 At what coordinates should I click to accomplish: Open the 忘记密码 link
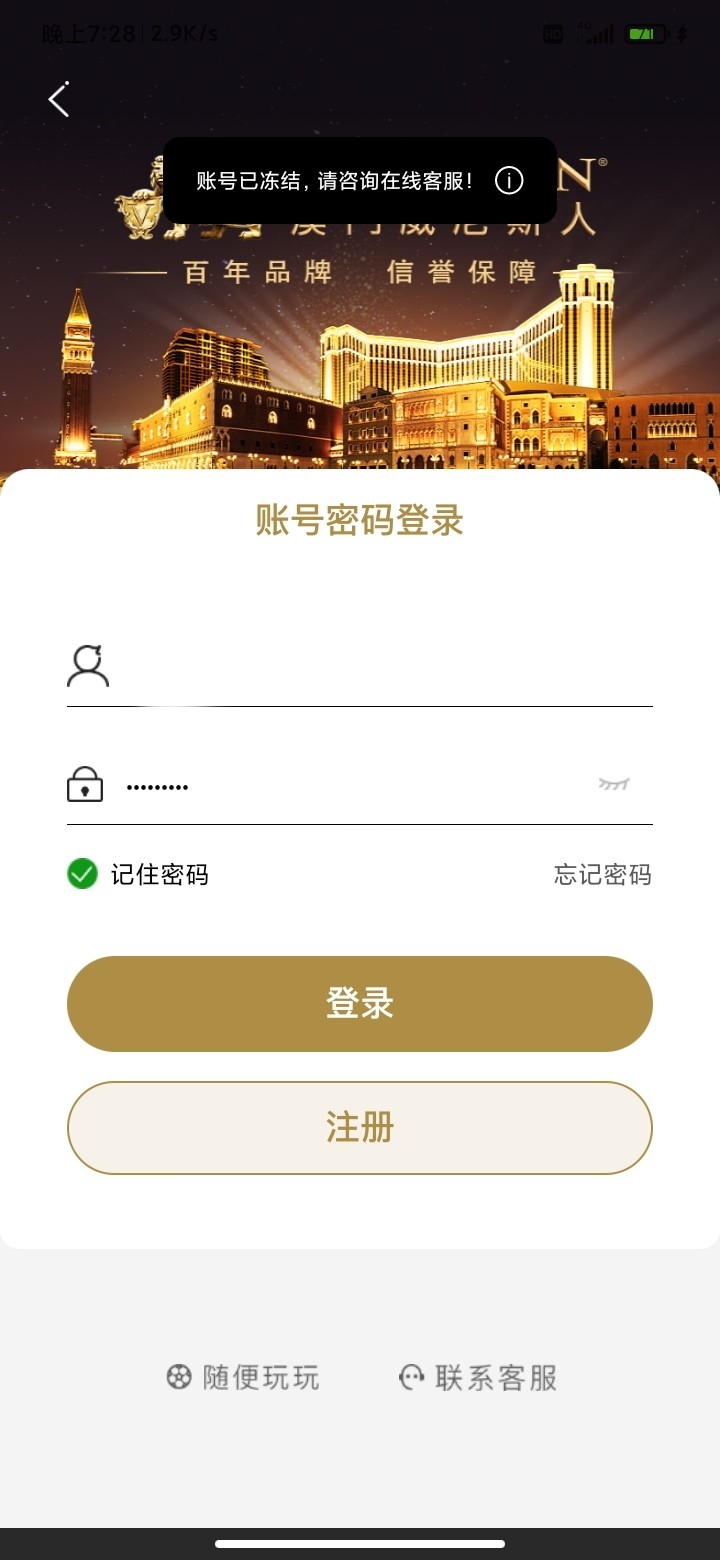pyautogui.click(x=602, y=875)
